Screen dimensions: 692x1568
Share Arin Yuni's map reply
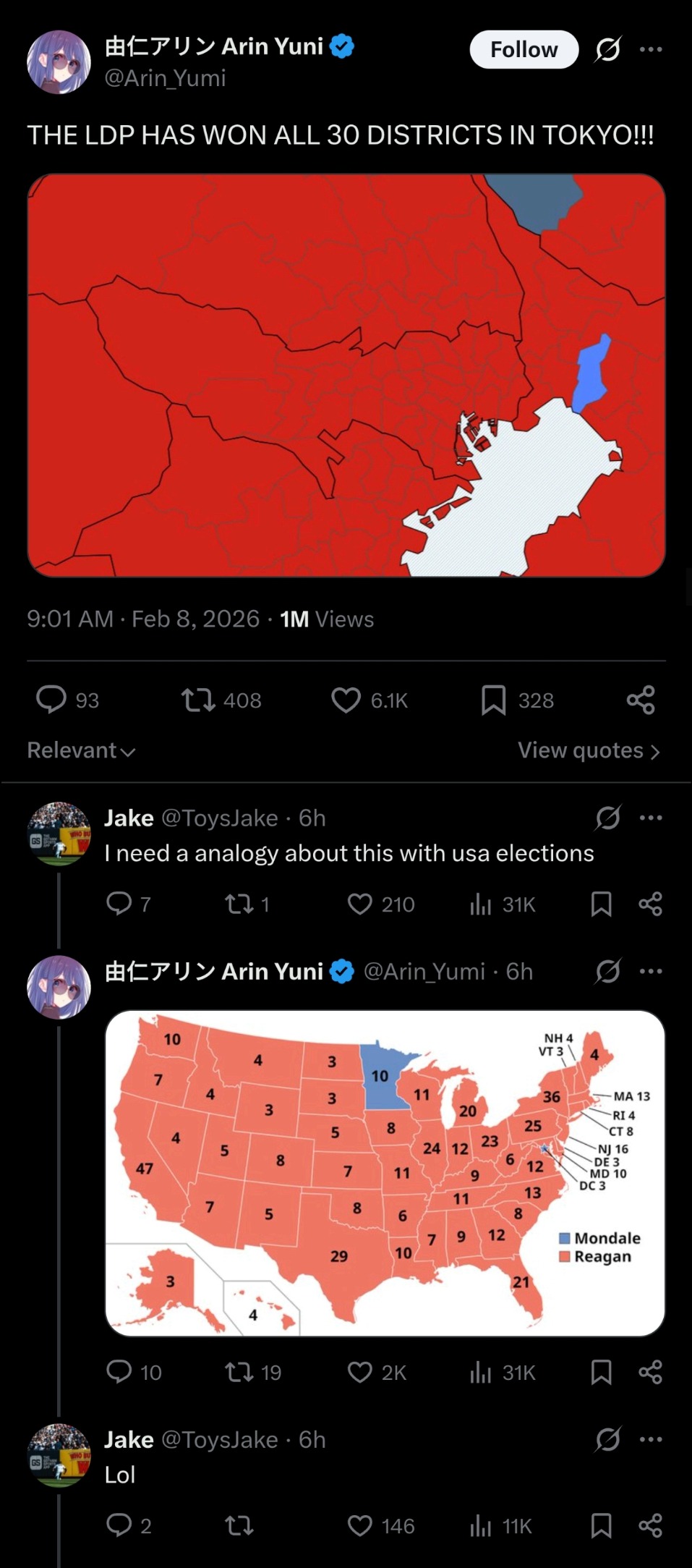(x=650, y=1372)
